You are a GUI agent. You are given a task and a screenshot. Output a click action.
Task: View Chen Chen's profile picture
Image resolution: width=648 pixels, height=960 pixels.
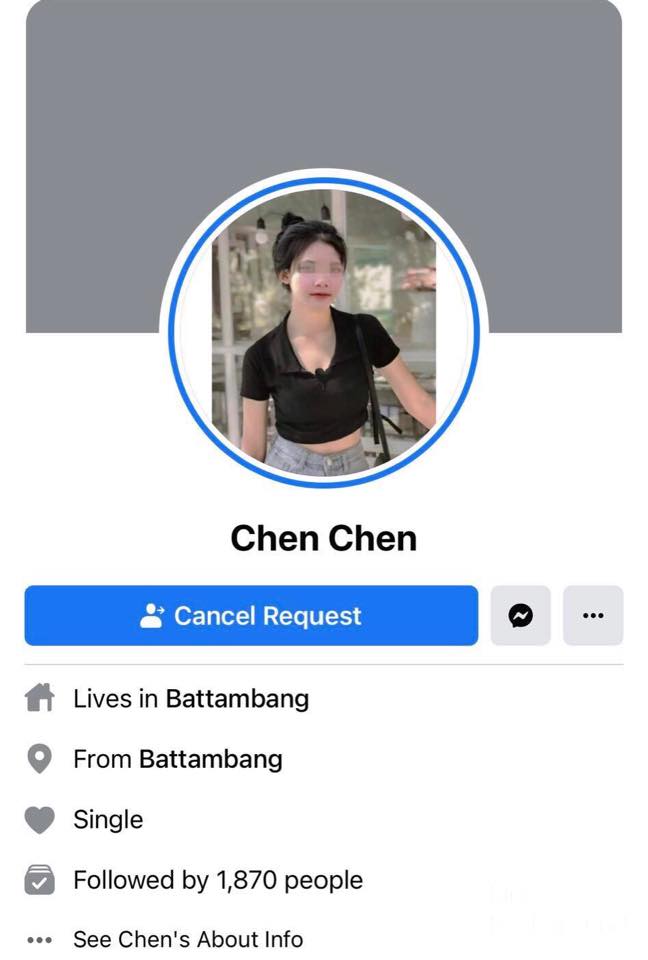[323, 330]
